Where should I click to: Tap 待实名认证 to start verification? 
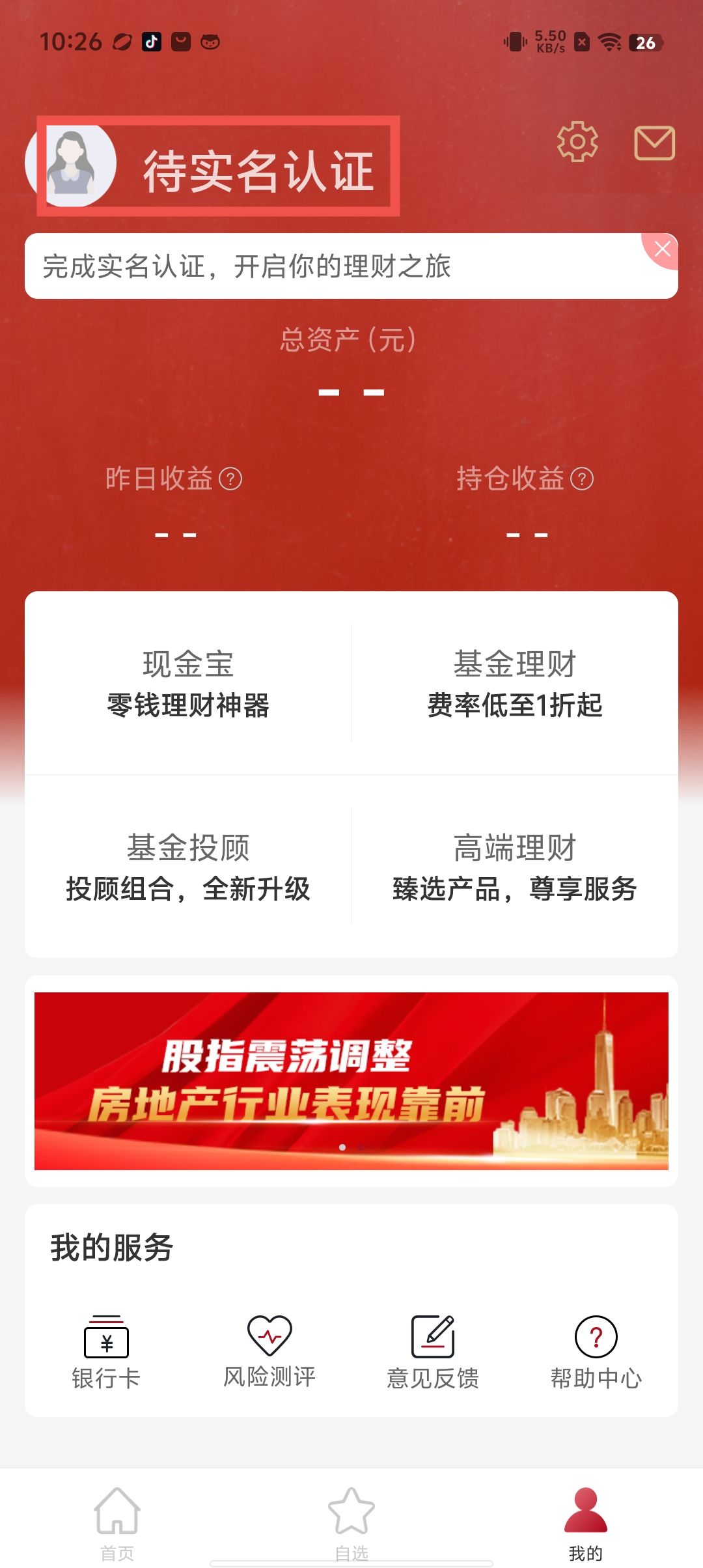258,171
